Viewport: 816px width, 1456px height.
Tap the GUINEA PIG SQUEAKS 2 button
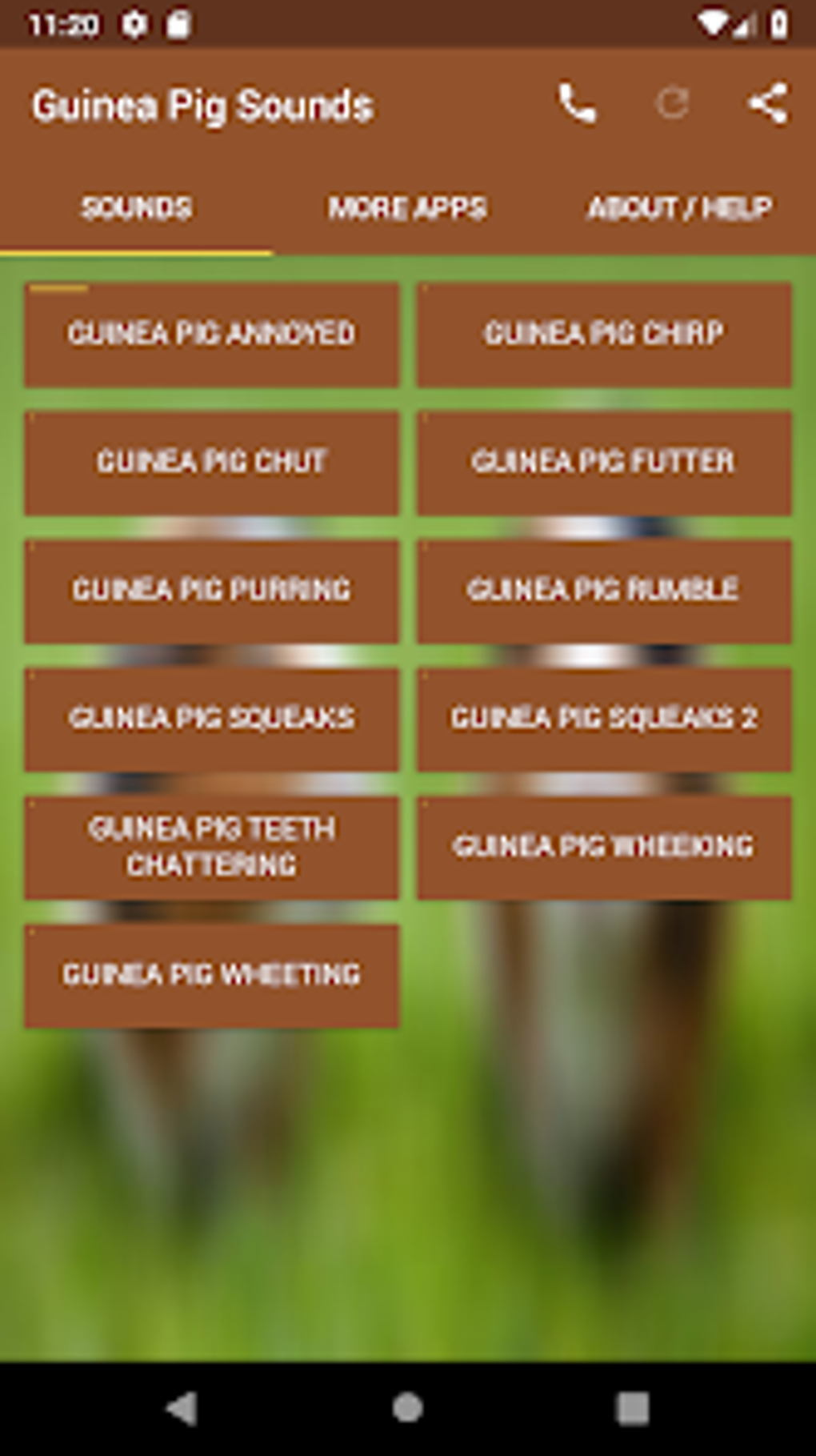point(603,718)
